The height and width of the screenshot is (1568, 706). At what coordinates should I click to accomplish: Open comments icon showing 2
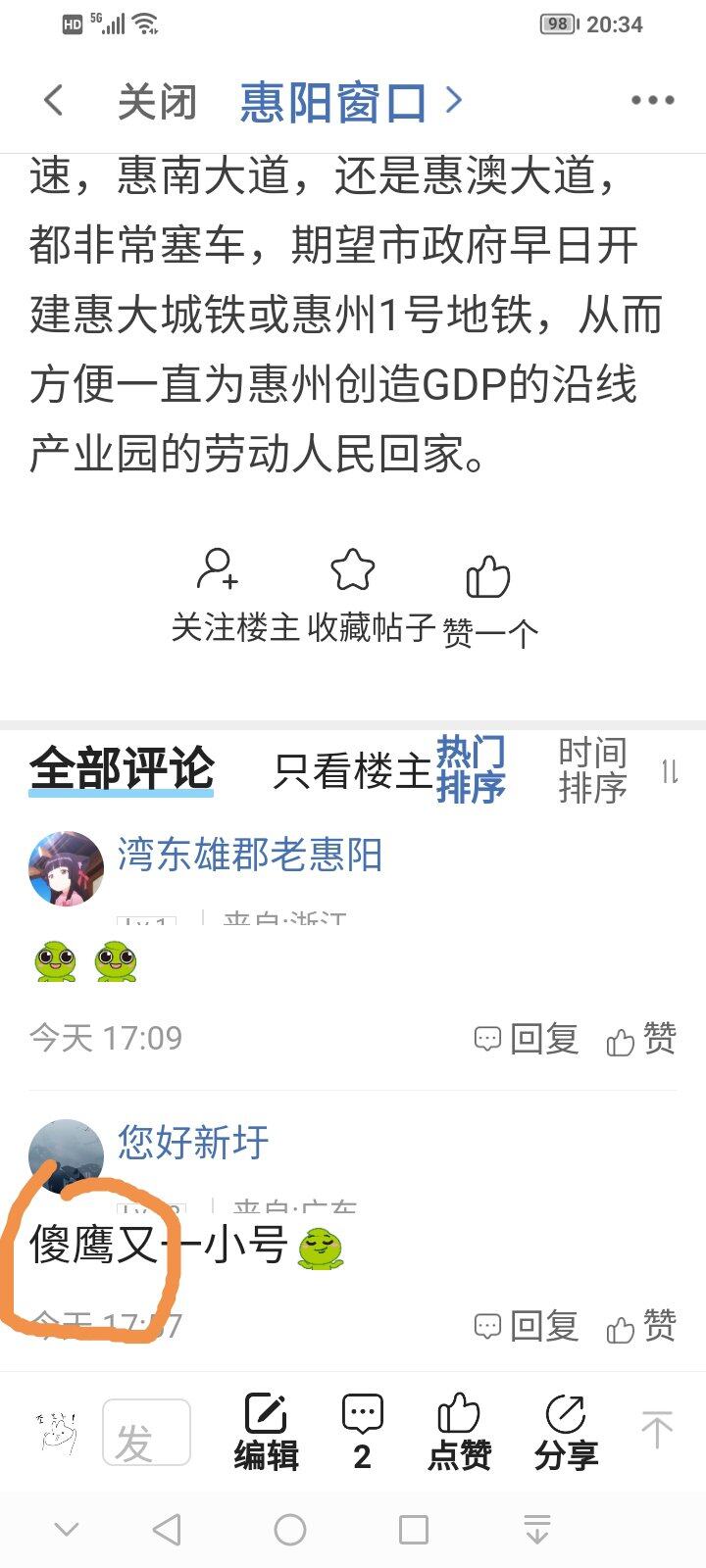point(362,1433)
